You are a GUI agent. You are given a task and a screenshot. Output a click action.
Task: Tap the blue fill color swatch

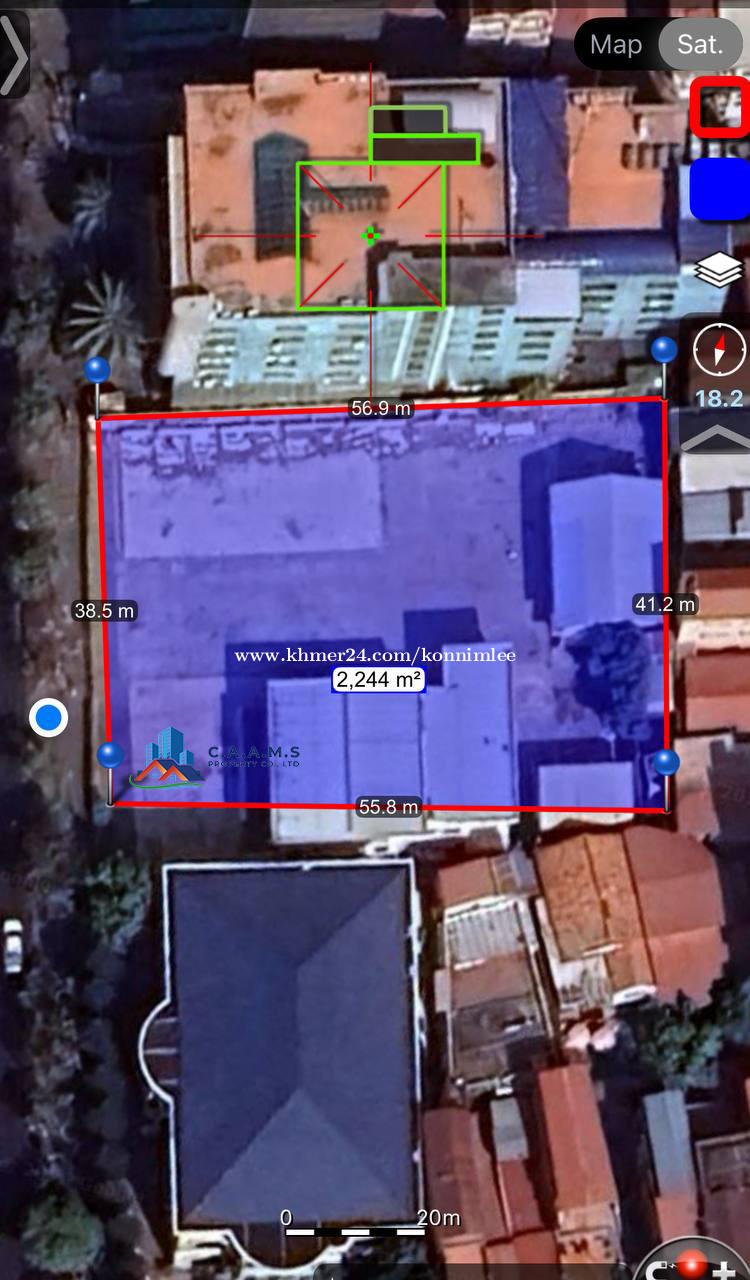[x=719, y=188]
